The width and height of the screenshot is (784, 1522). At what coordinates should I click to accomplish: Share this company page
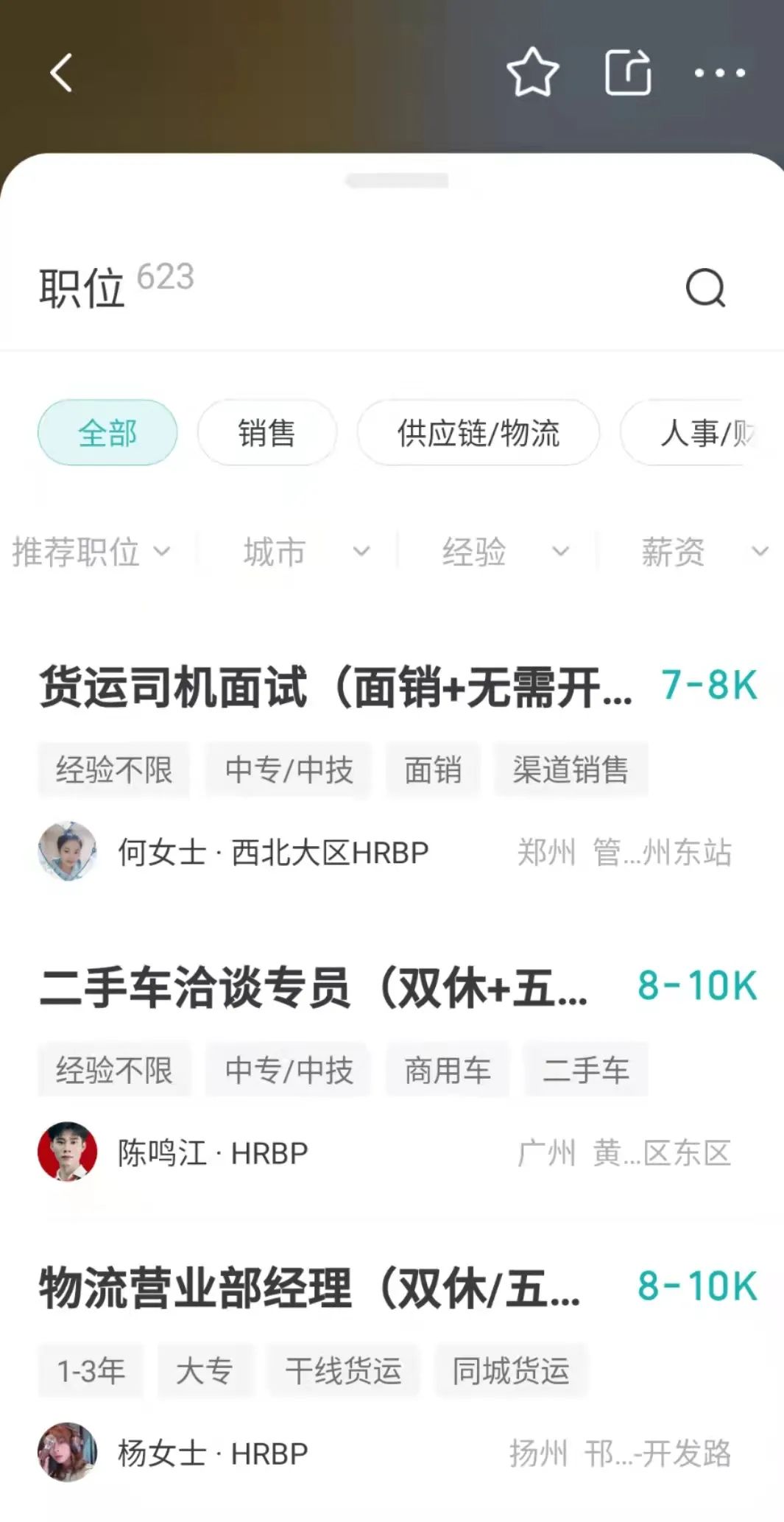click(628, 72)
